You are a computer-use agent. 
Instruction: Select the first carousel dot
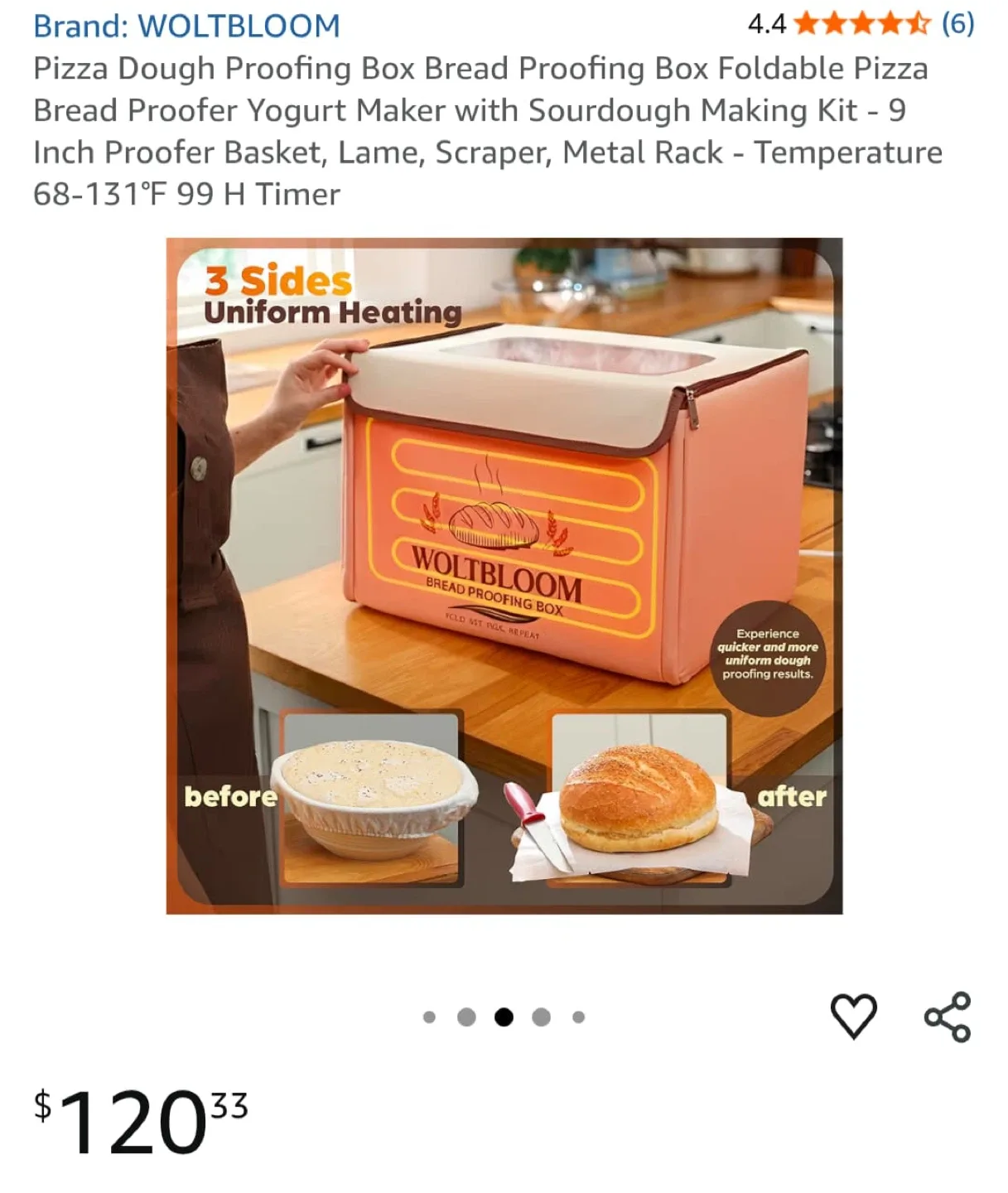pos(428,1016)
